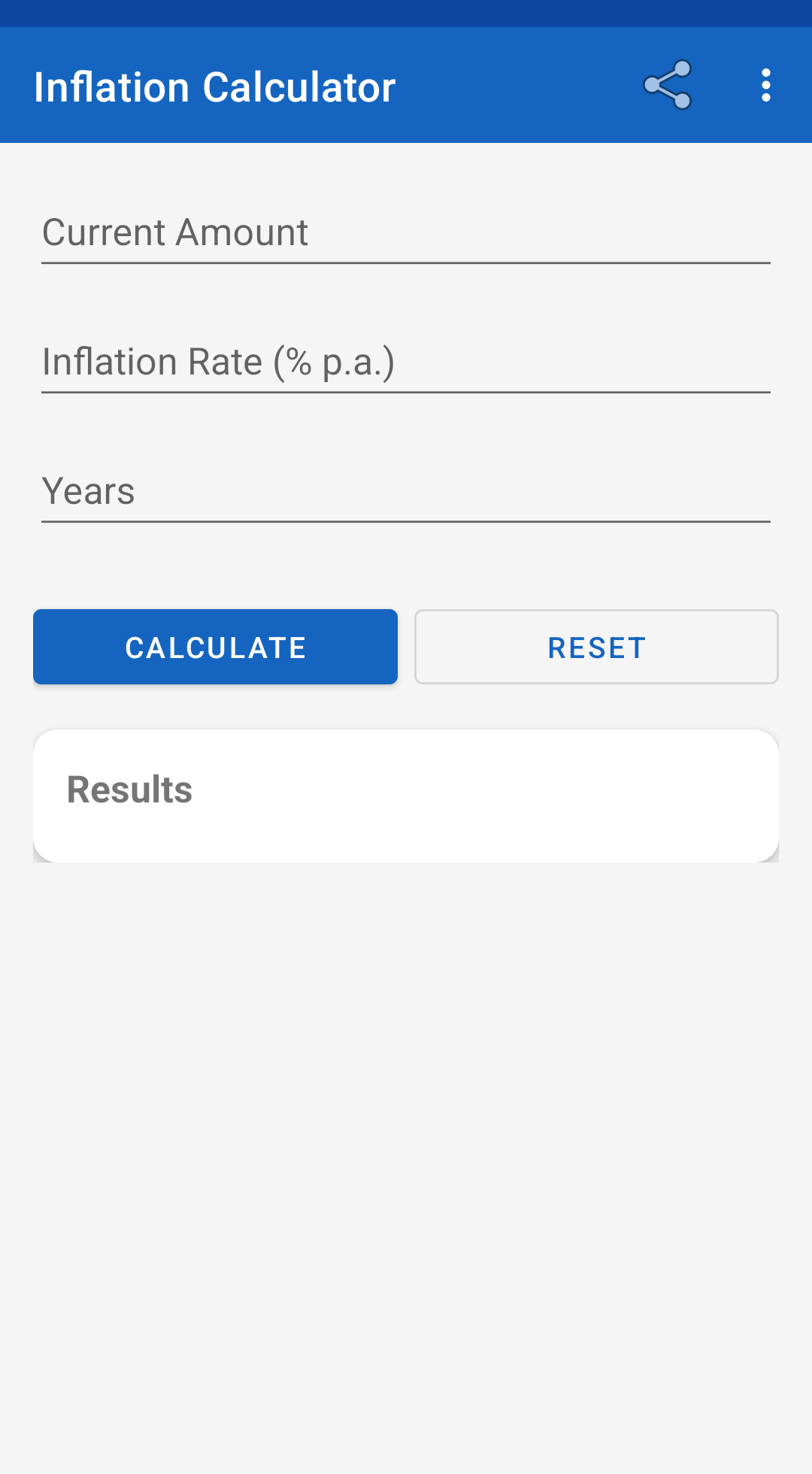Select the Results section header
This screenshot has width=812, height=1474.
(129, 788)
